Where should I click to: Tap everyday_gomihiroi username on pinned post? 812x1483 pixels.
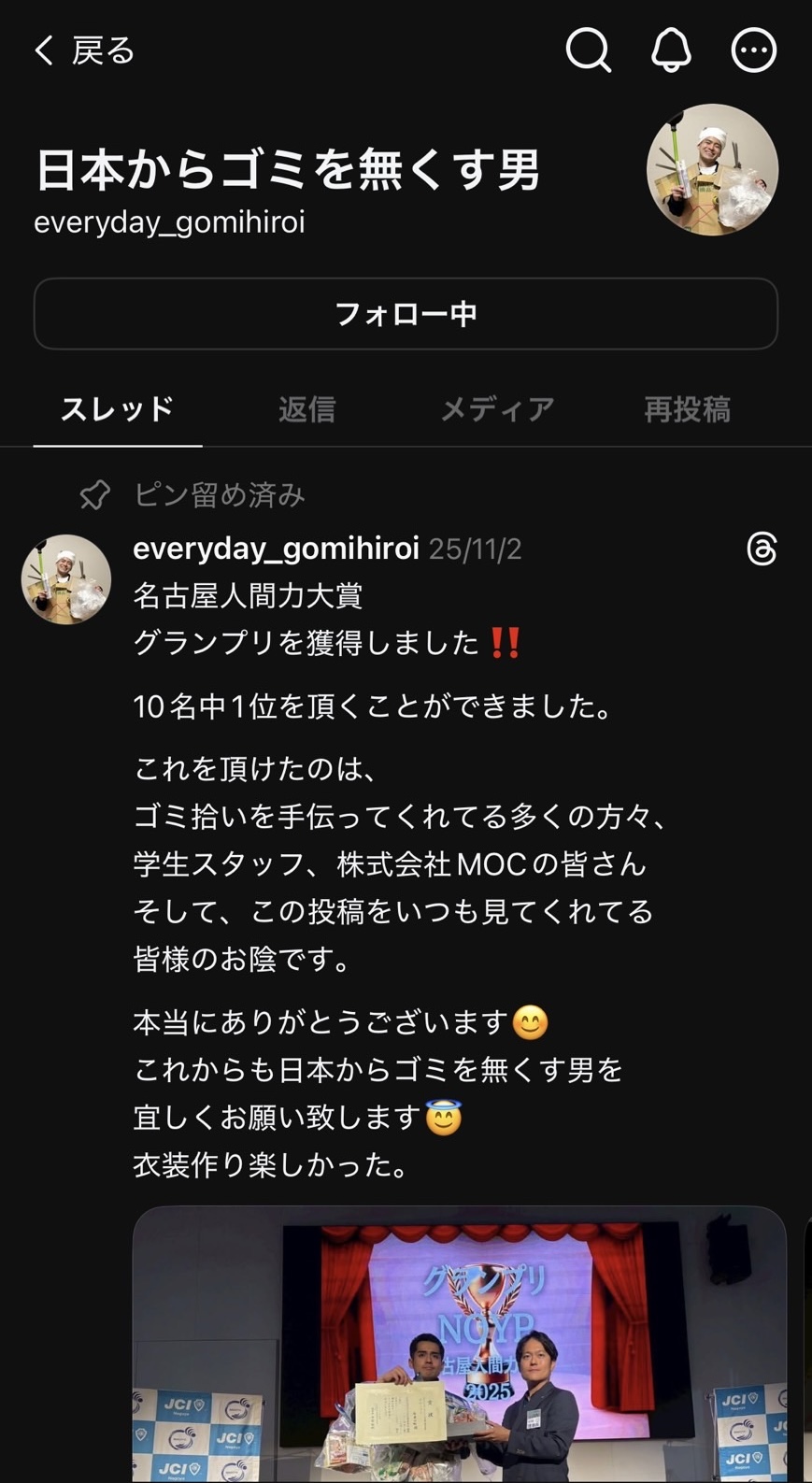276,549
